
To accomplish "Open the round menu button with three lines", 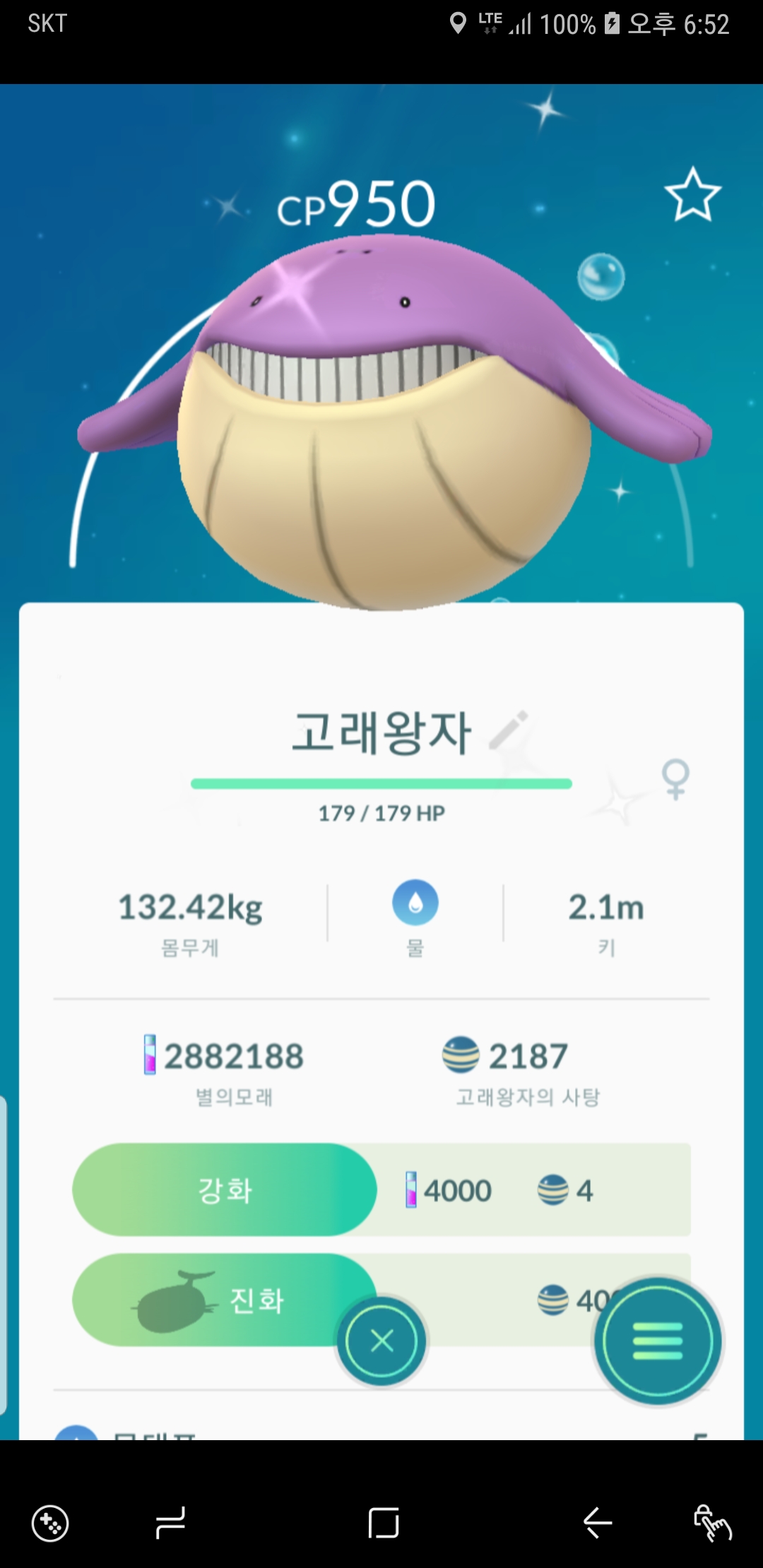I will coord(658,1341).
